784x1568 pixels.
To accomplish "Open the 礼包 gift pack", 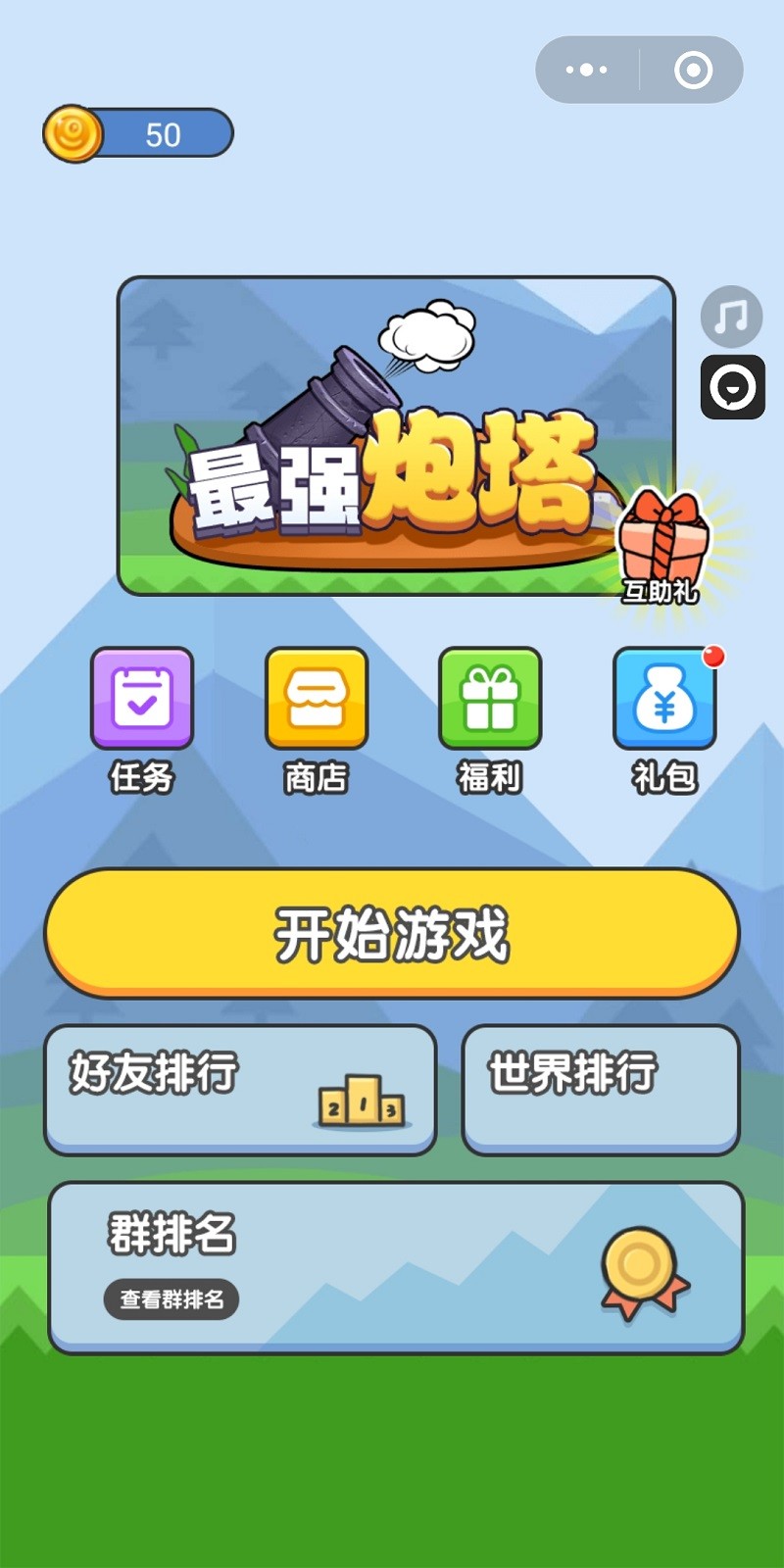I will [x=663, y=700].
